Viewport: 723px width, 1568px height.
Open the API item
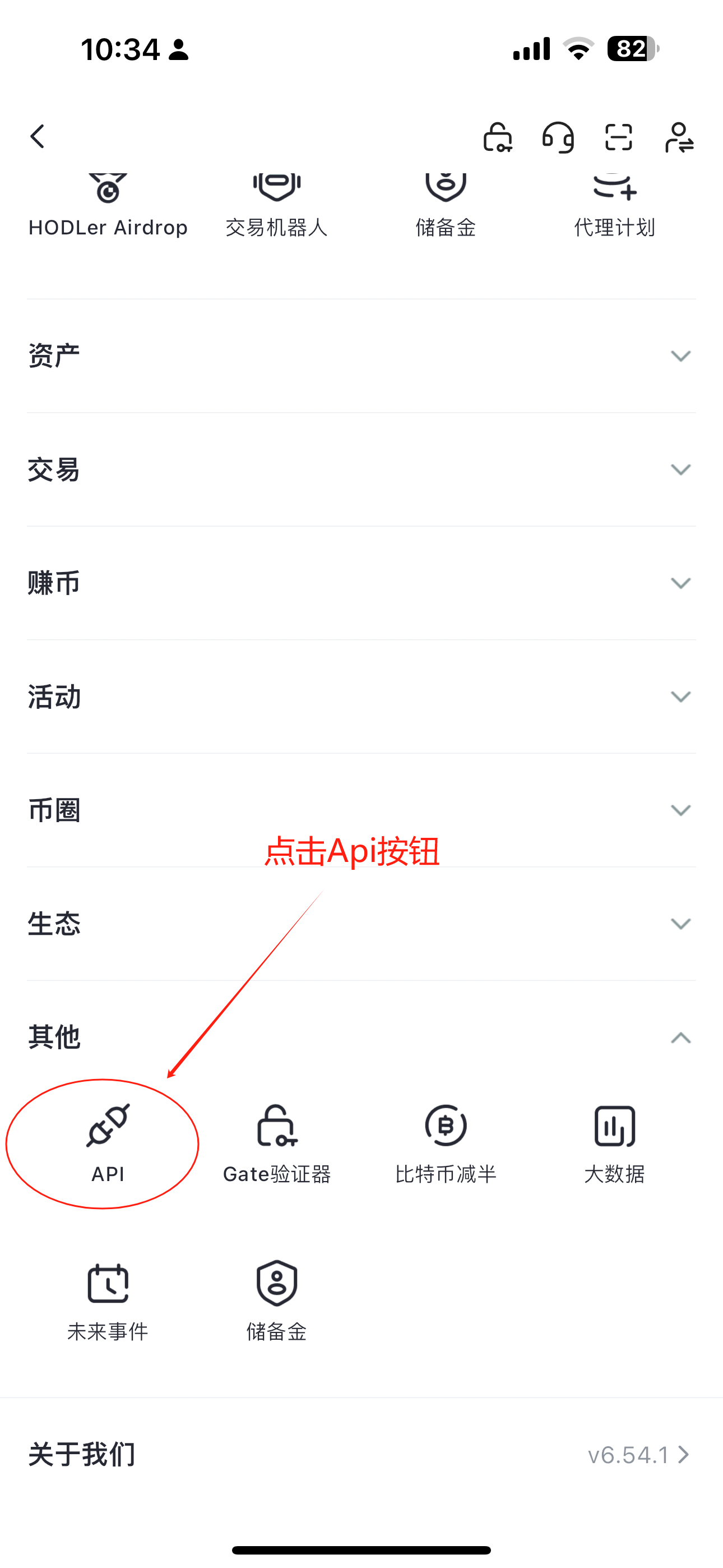108,1143
